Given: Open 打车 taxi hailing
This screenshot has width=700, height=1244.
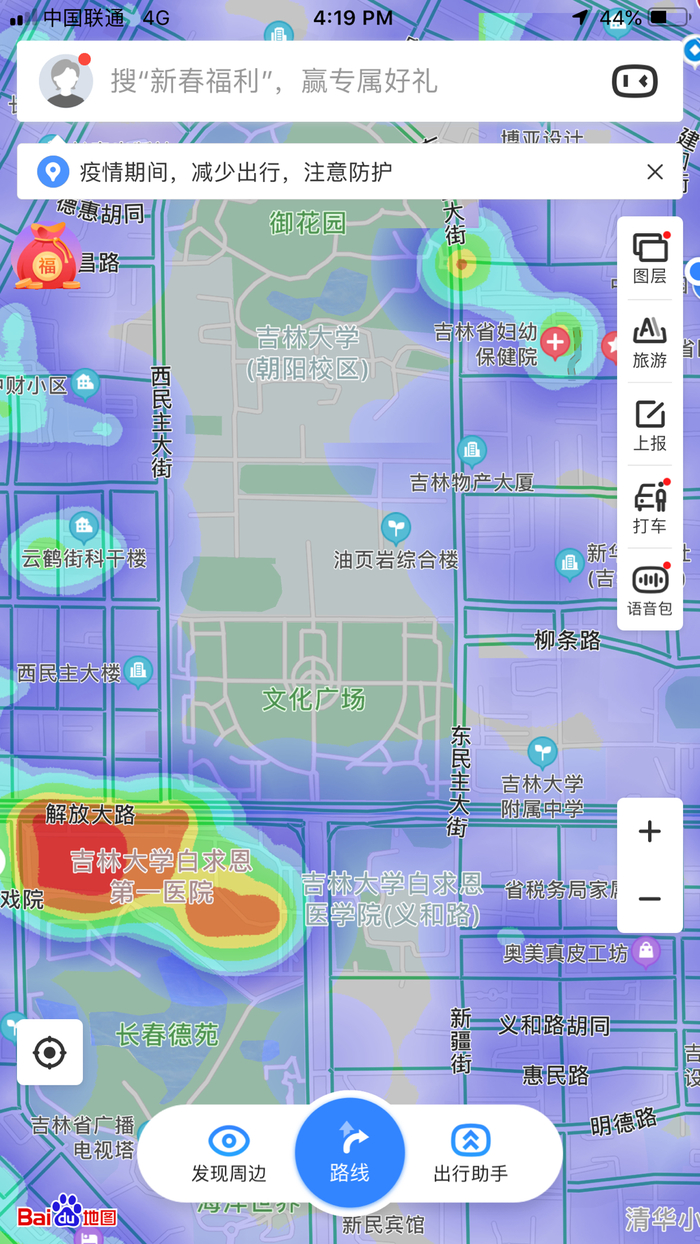Looking at the screenshot, I should tap(650, 508).
